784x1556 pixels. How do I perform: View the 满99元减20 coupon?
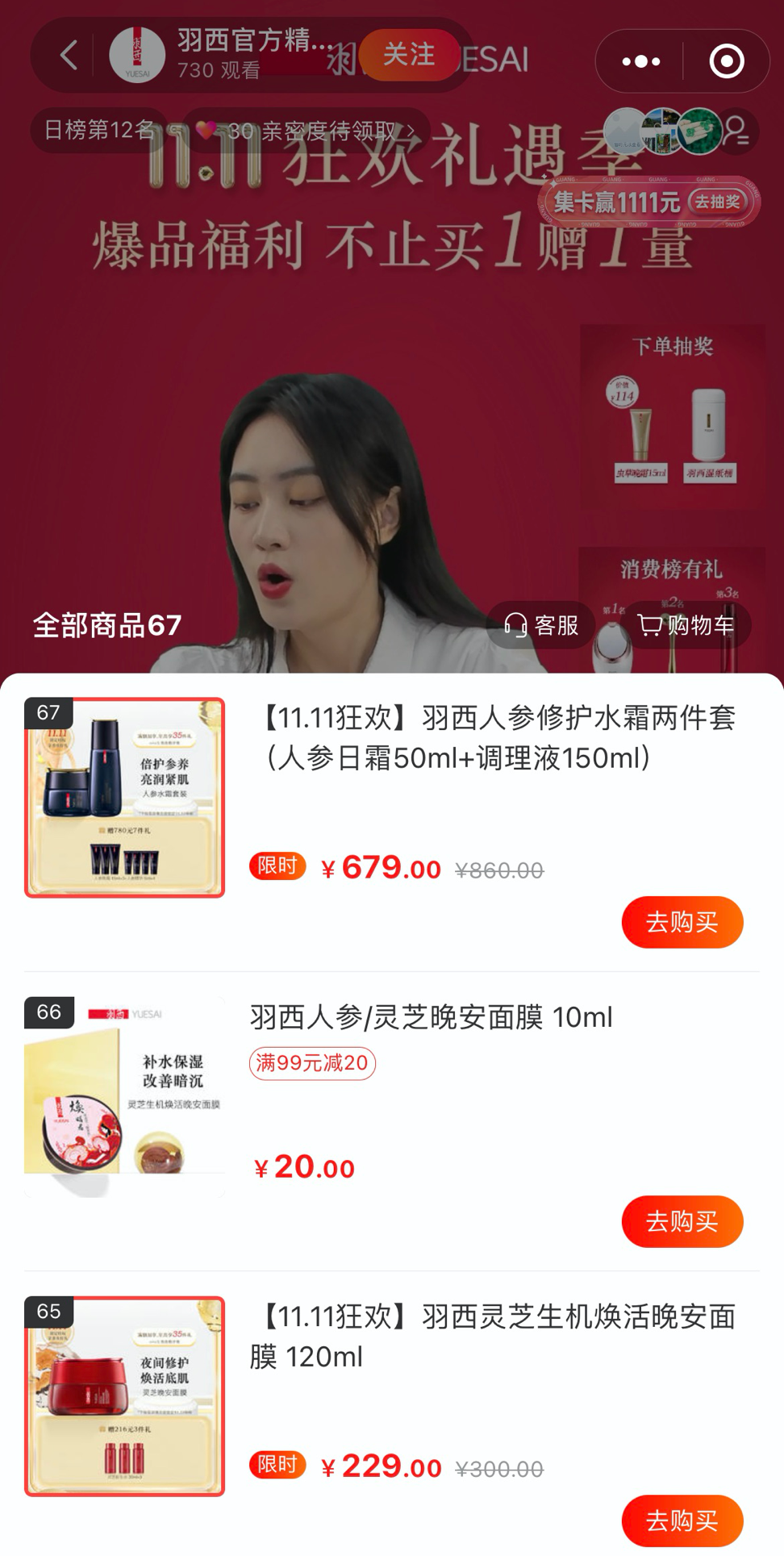[x=312, y=1063]
